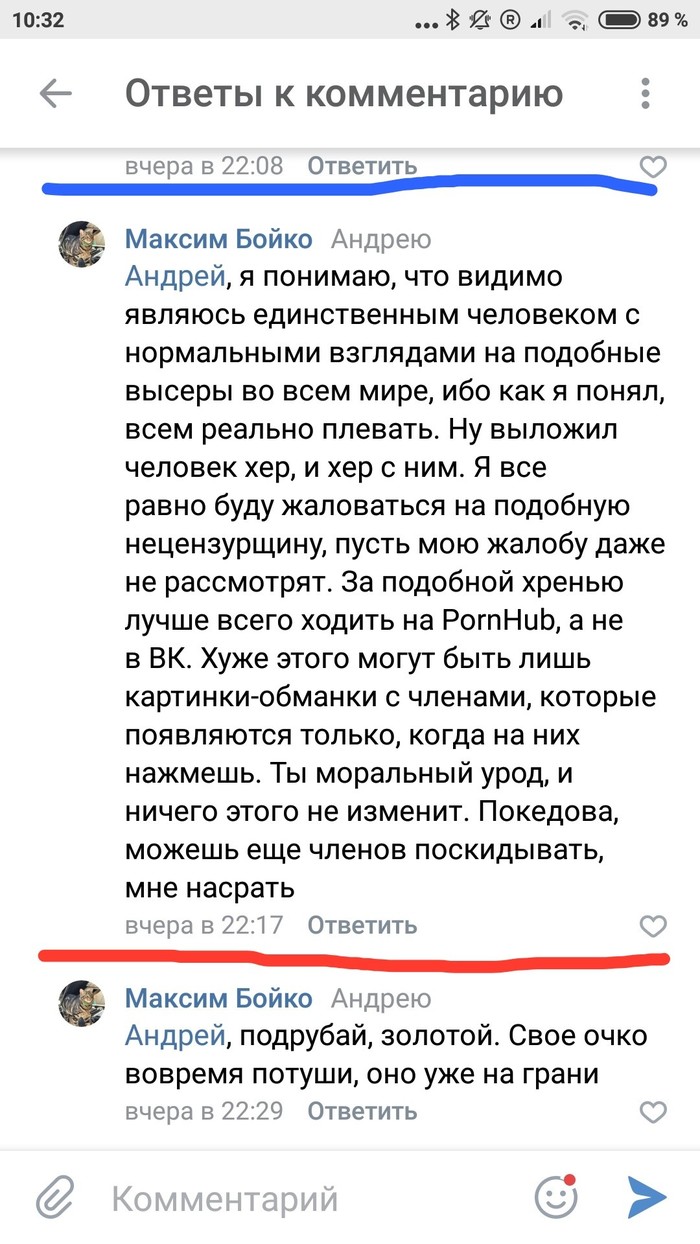
Task: Attach a file with the paperclip
Action: [x=55, y=1196]
